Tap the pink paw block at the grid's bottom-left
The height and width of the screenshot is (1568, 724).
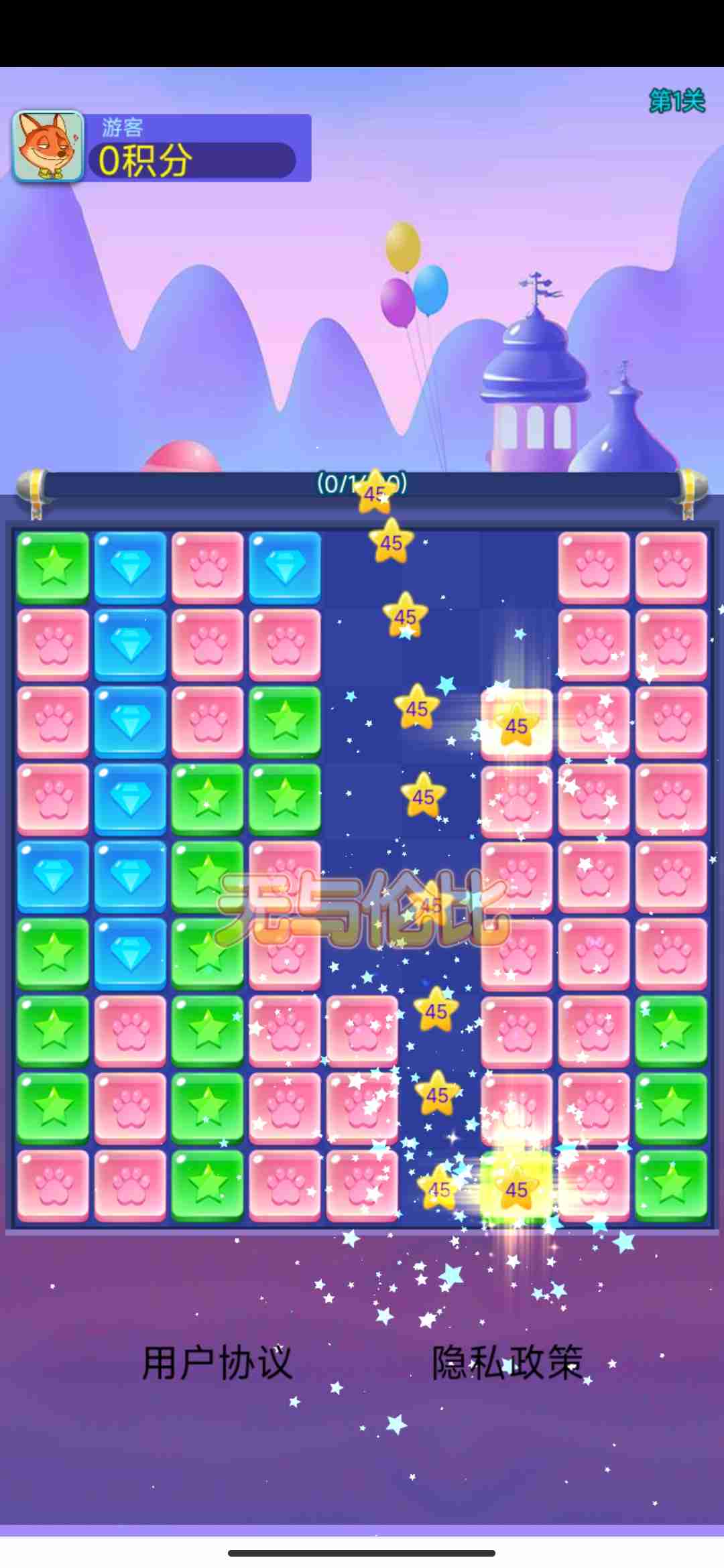pos(53,1185)
